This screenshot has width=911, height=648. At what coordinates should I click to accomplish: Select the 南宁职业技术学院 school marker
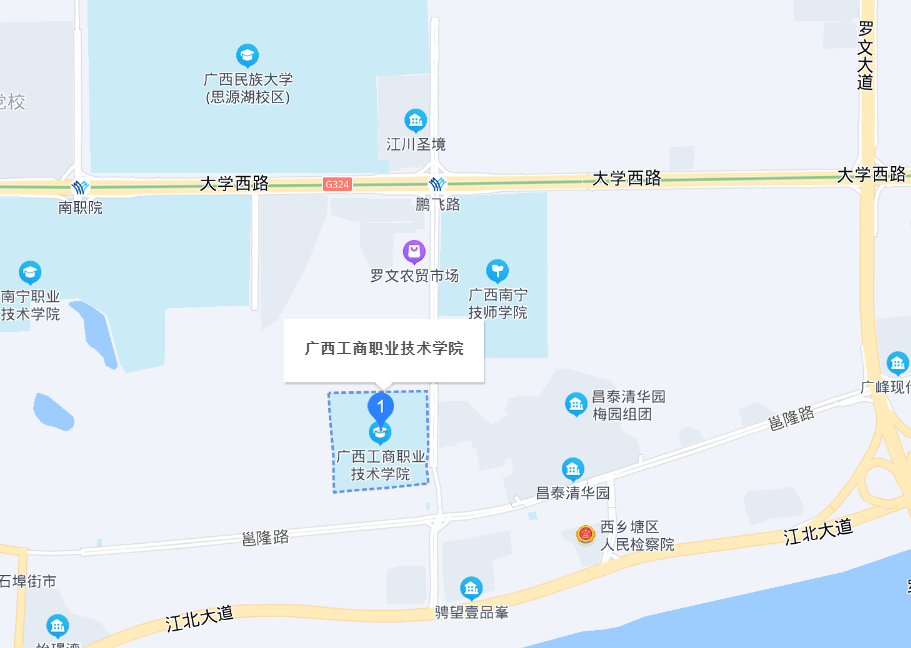click(x=31, y=272)
